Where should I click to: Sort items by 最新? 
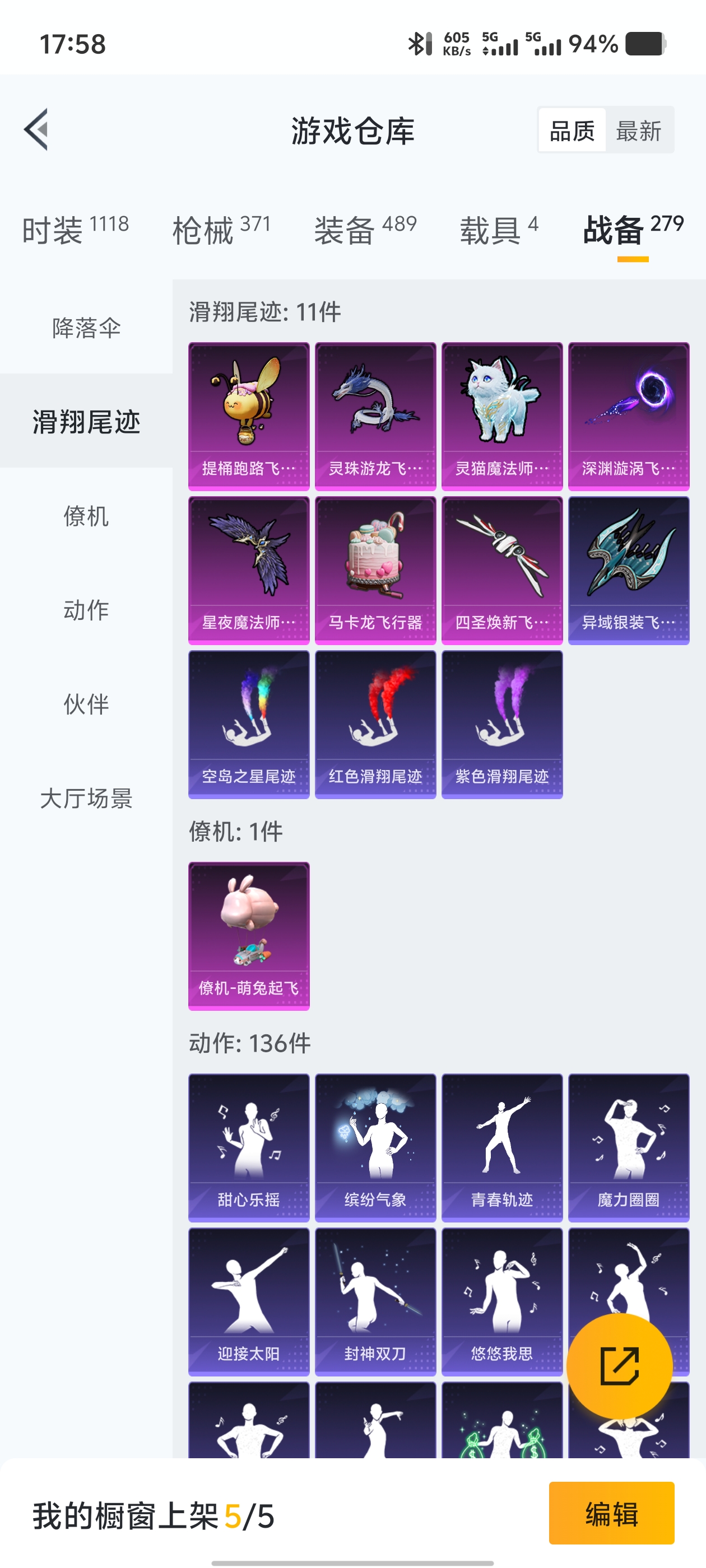click(638, 130)
